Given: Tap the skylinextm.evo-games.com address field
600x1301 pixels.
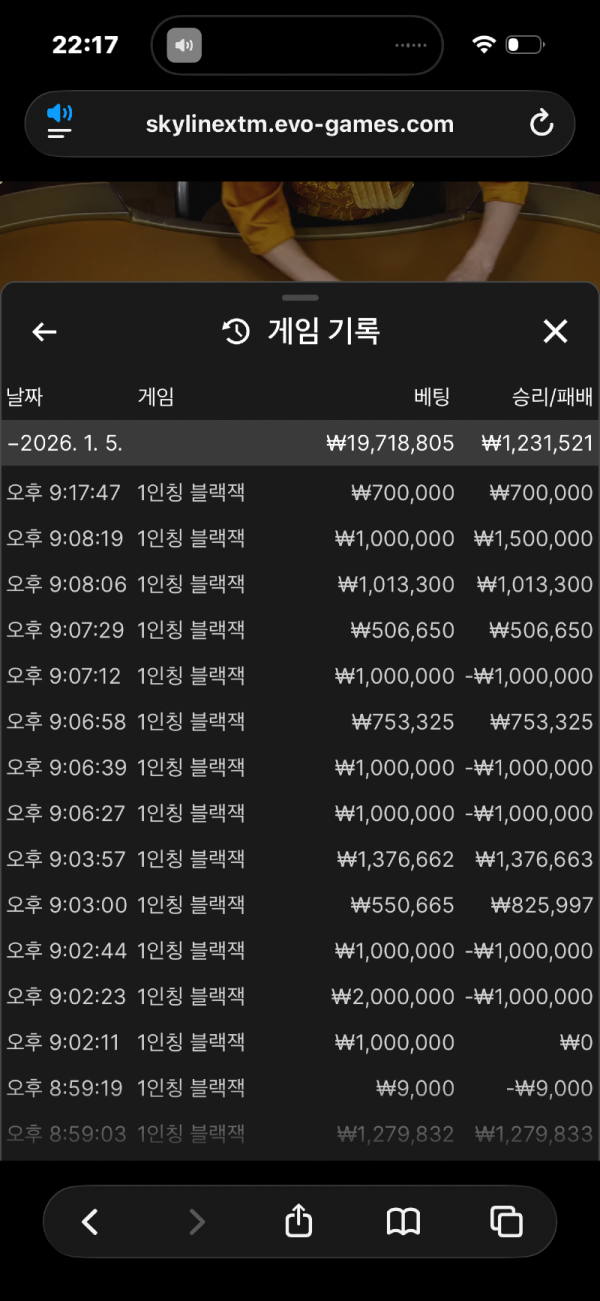Looking at the screenshot, I should tap(300, 124).
